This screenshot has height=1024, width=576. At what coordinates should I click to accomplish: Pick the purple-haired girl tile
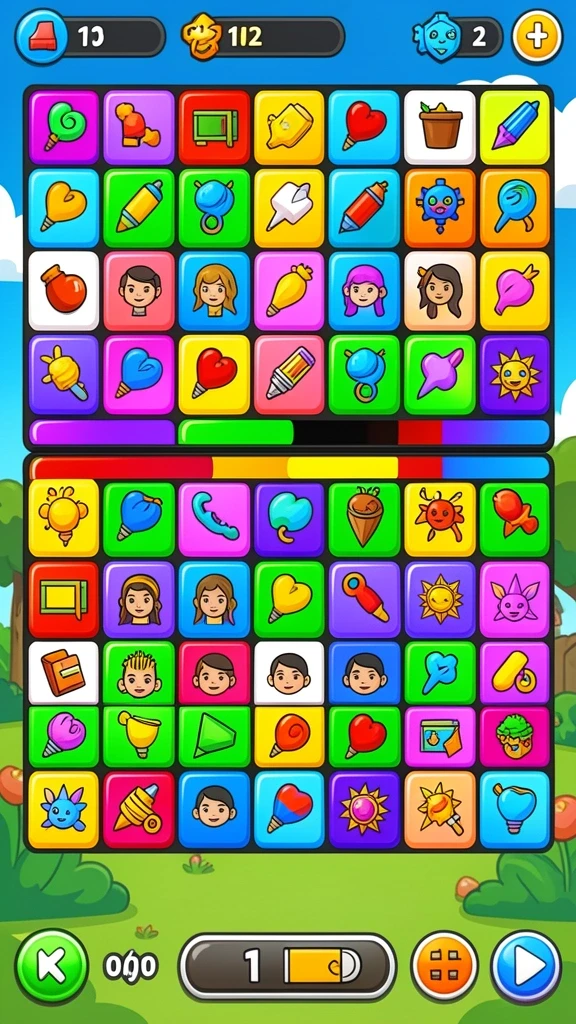click(364, 291)
